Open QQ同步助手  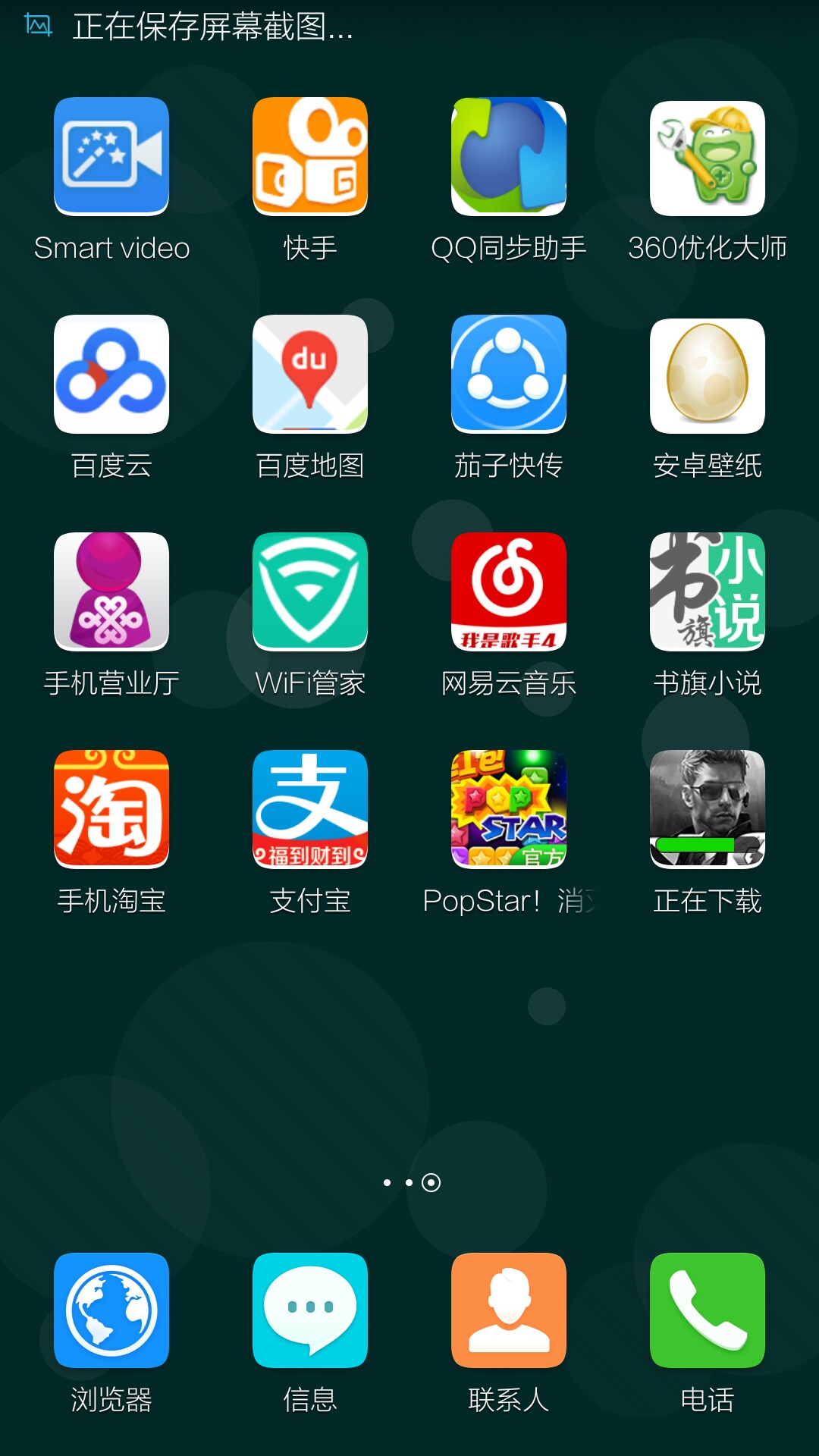(509, 156)
